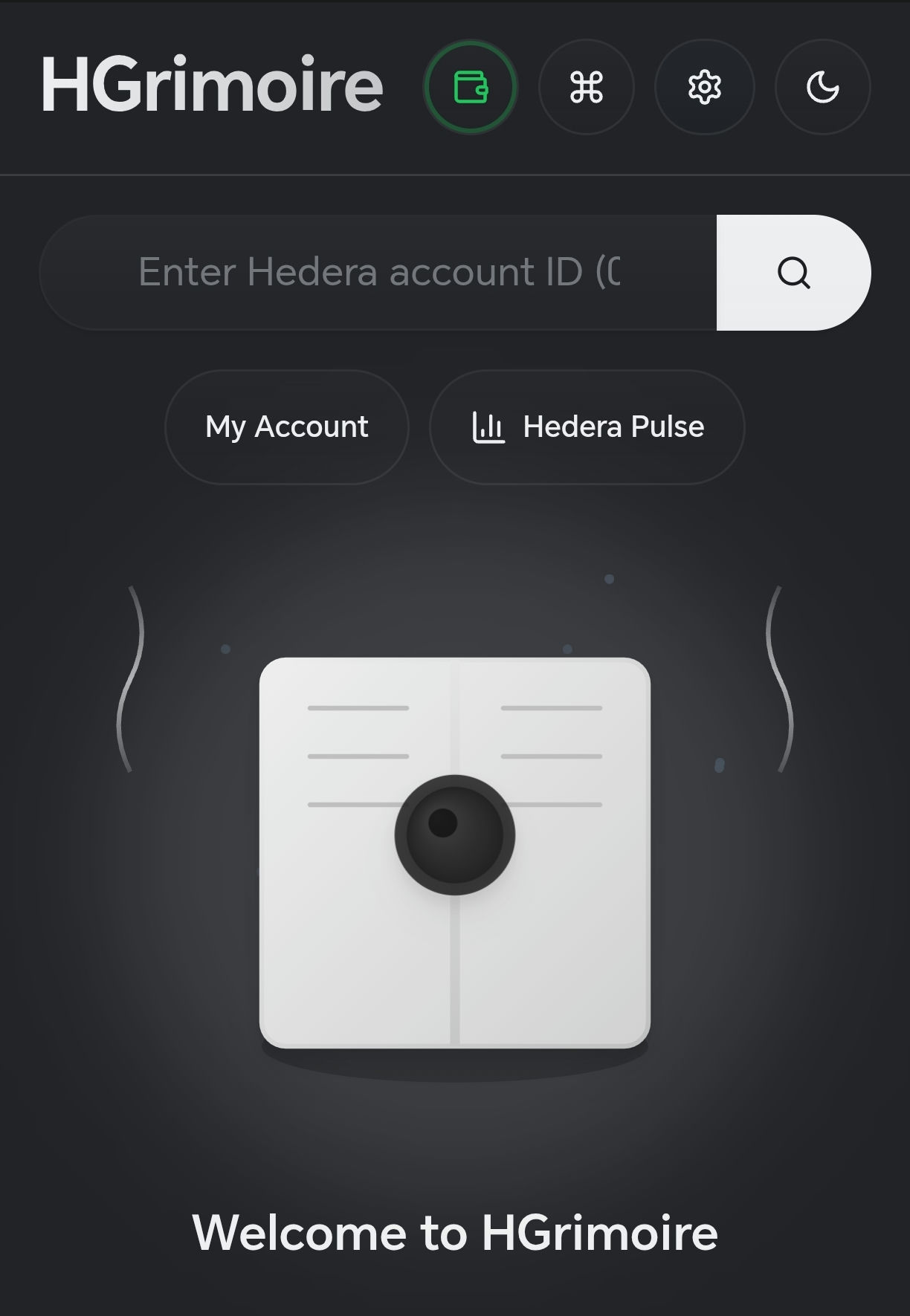Image resolution: width=910 pixels, height=1316 pixels.
Task: Open the command palette icon
Action: (x=586, y=87)
